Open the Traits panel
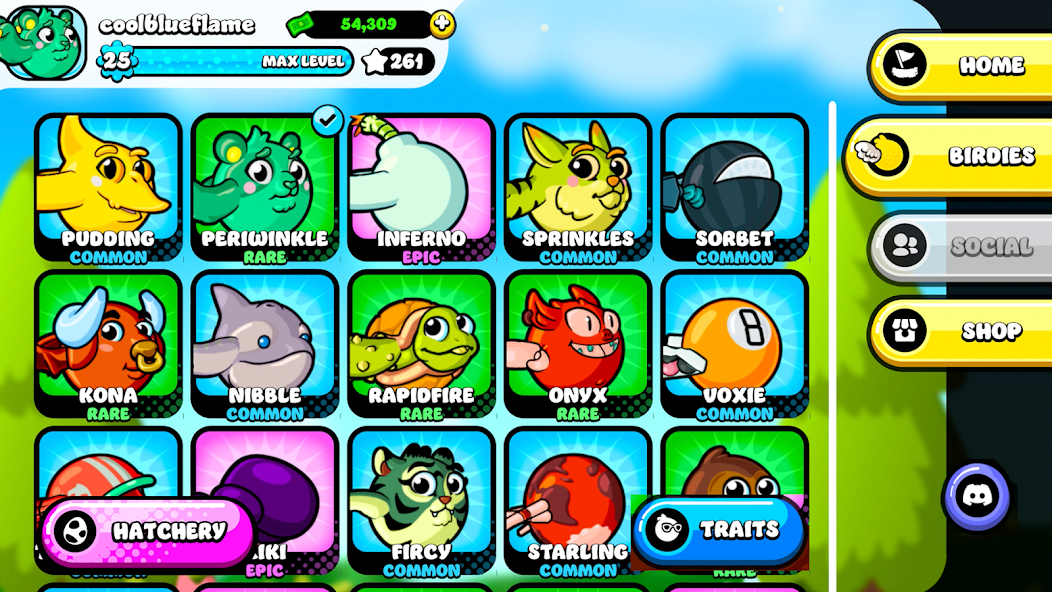 pyautogui.click(x=718, y=530)
